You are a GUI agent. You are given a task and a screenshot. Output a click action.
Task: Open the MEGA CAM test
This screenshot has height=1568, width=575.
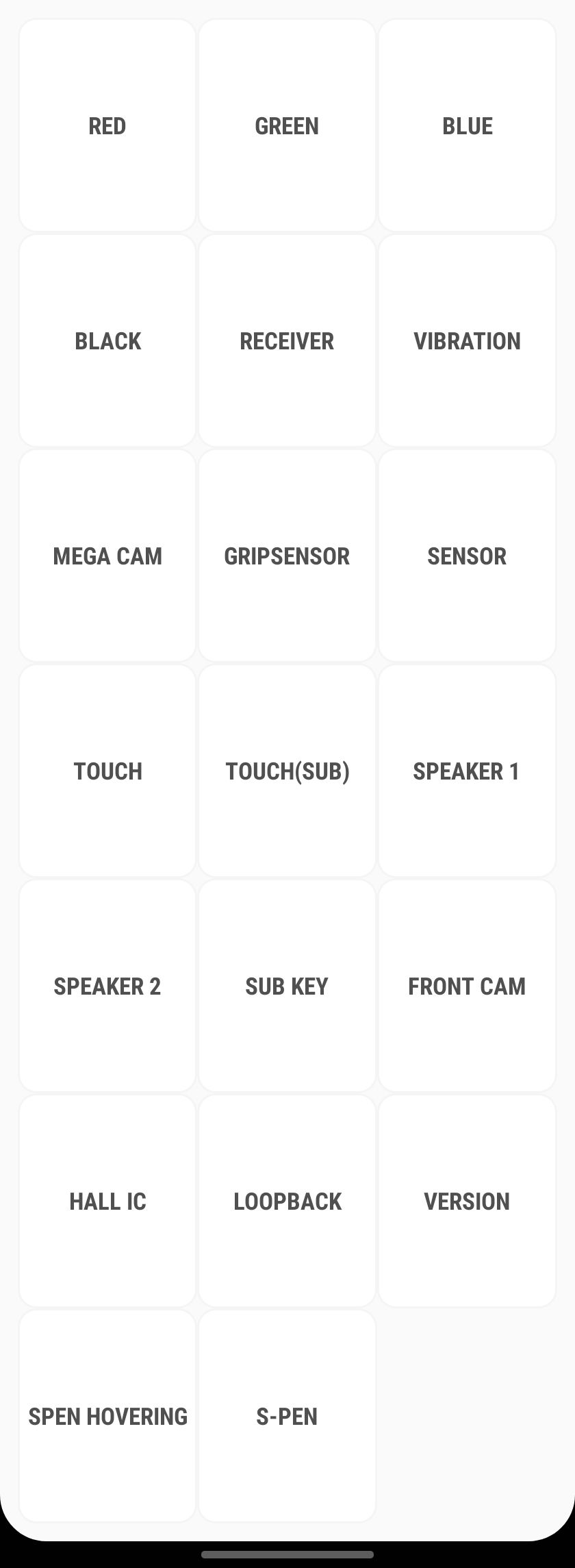[x=107, y=556]
